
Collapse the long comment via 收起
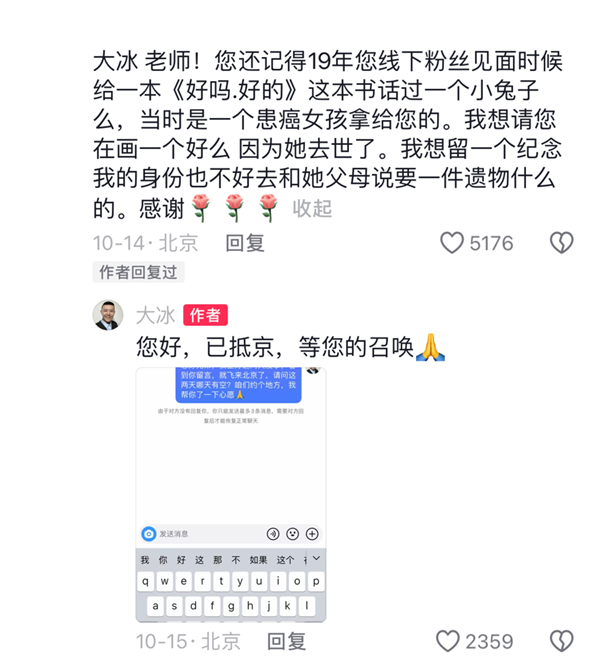tap(312, 208)
